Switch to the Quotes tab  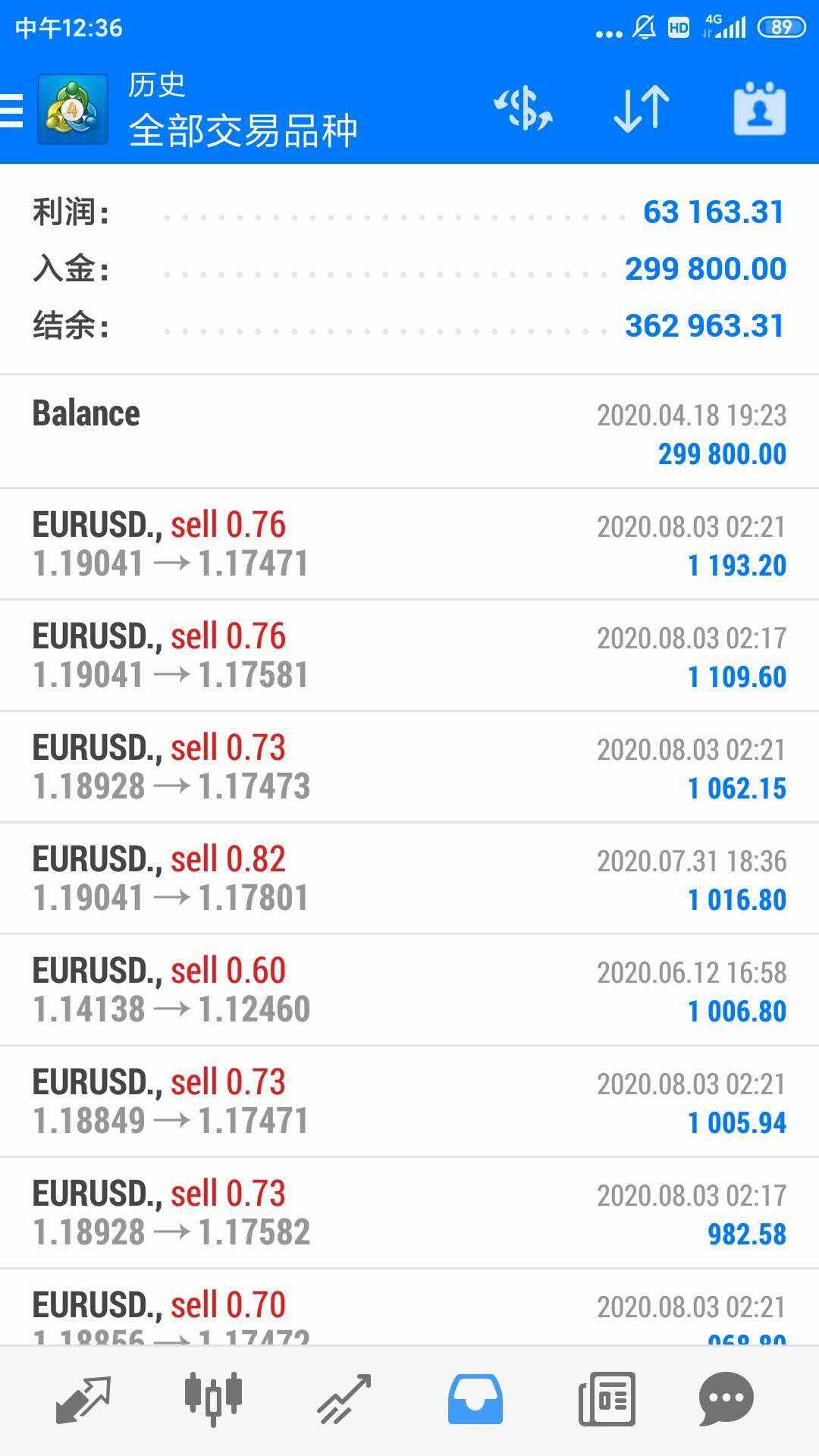point(83,1400)
